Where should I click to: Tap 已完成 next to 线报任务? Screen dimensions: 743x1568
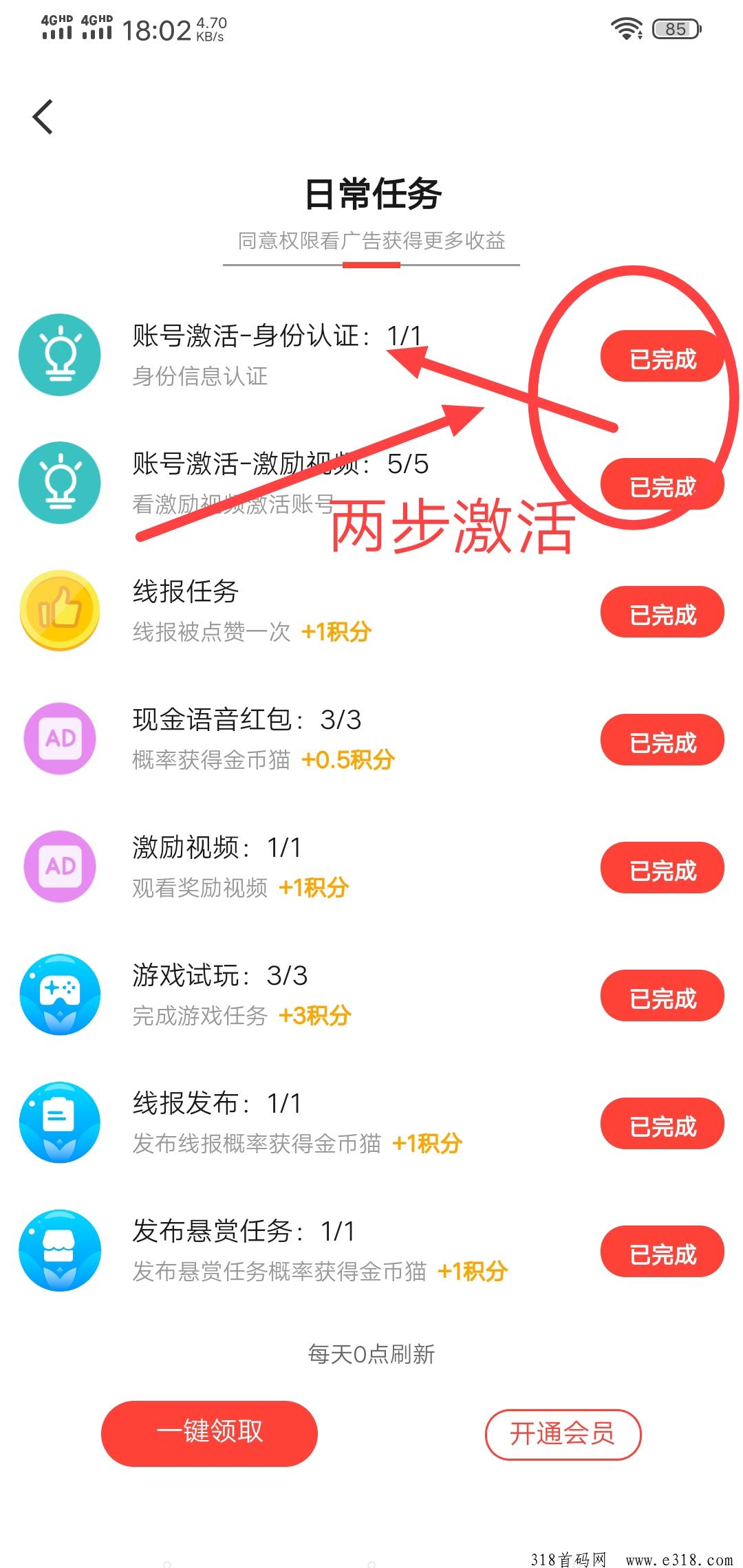click(x=662, y=613)
